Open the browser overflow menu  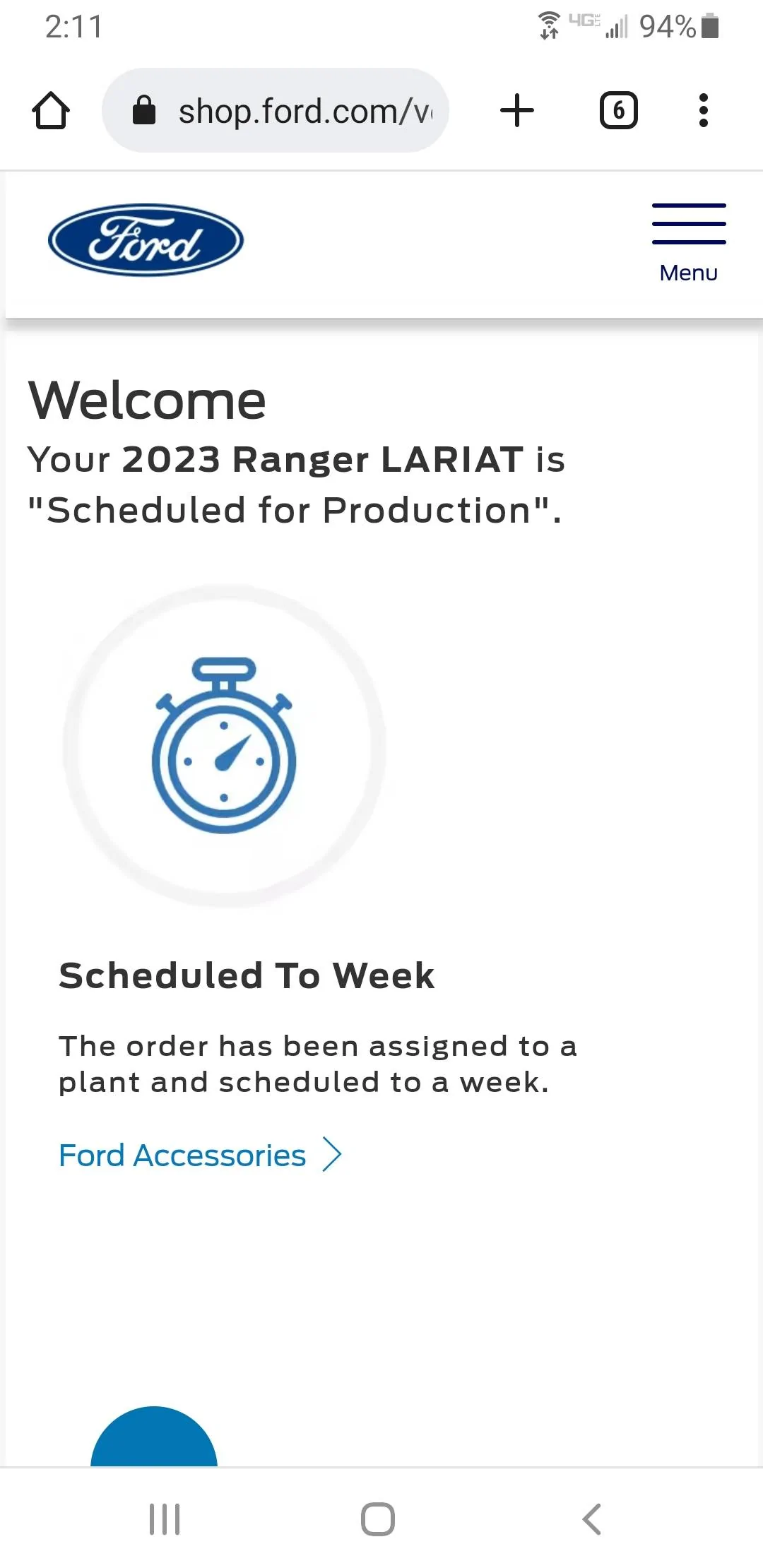pyautogui.click(x=703, y=110)
